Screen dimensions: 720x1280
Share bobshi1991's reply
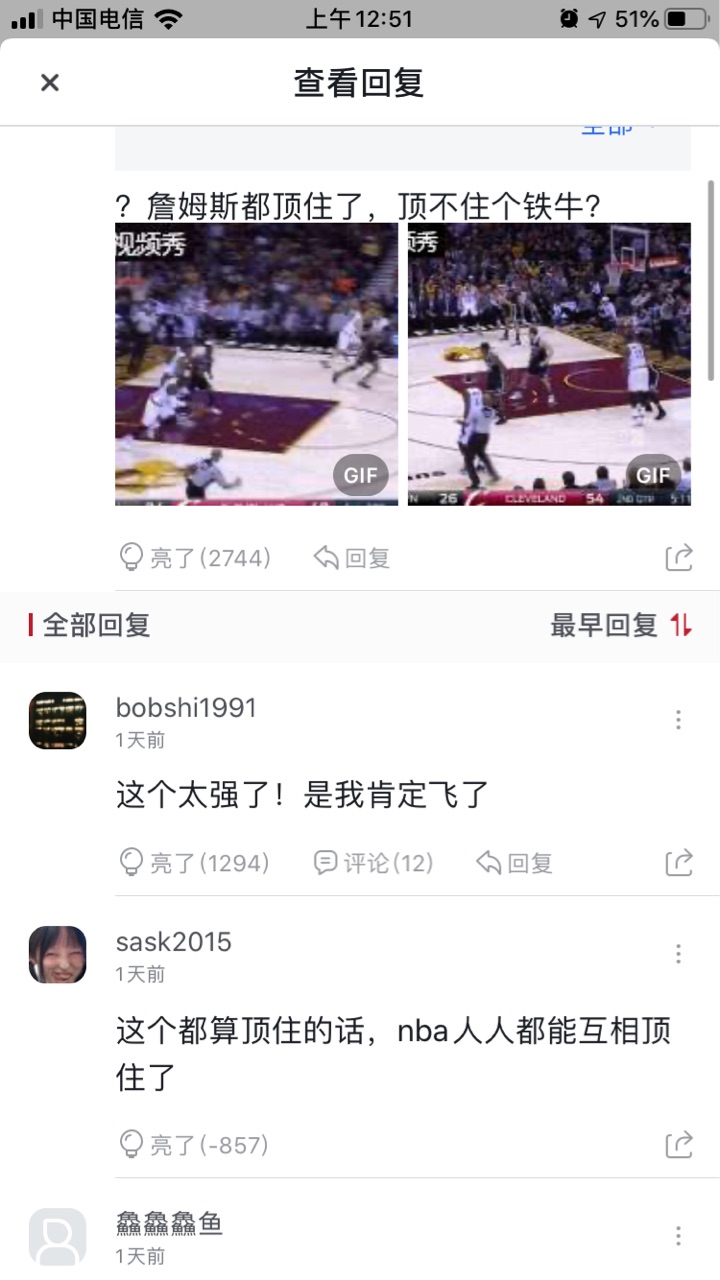point(679,863)
